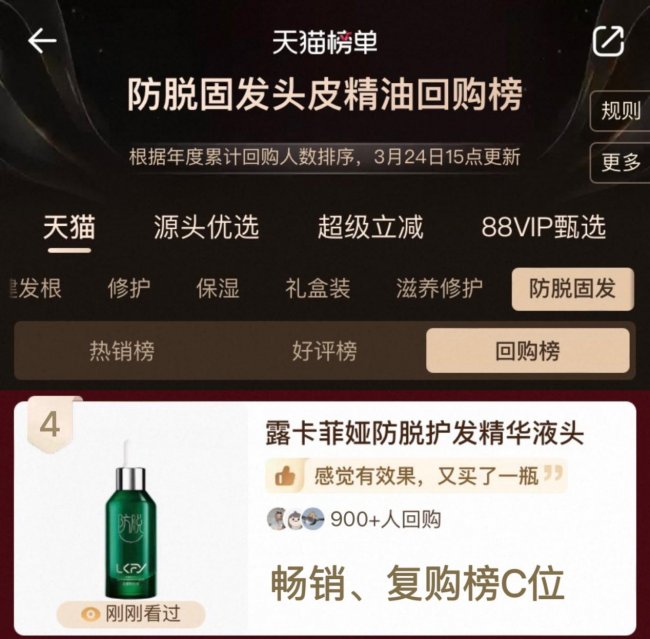Tap the 防脱固发 category chip
This screenshot has width=650, height=639.
click(572, 289)
